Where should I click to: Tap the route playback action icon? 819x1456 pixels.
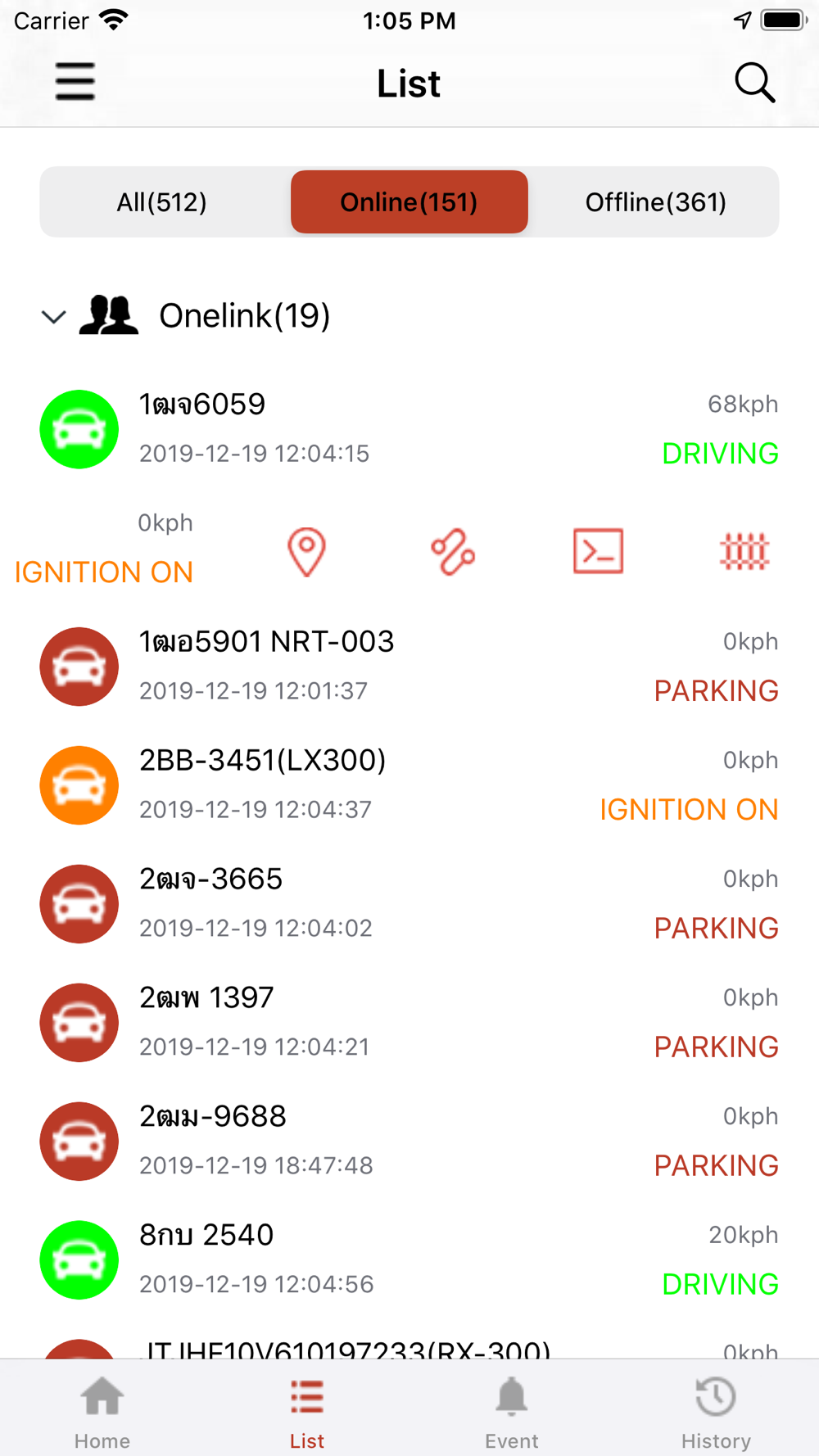pos(452,552)
